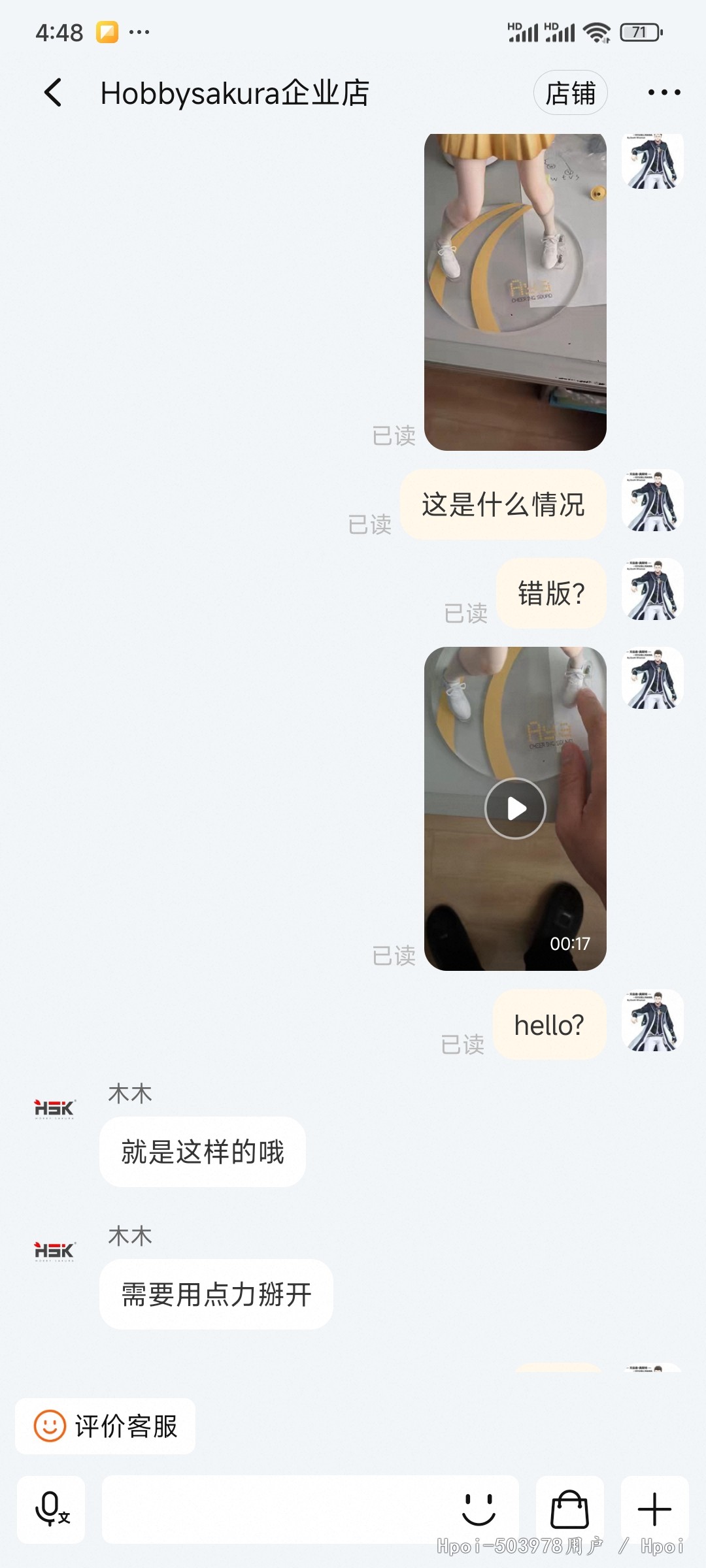Open 木木 avatar above 就是这样的哦
This screenshot has width=706, height=1568.
click(55, 1109)
